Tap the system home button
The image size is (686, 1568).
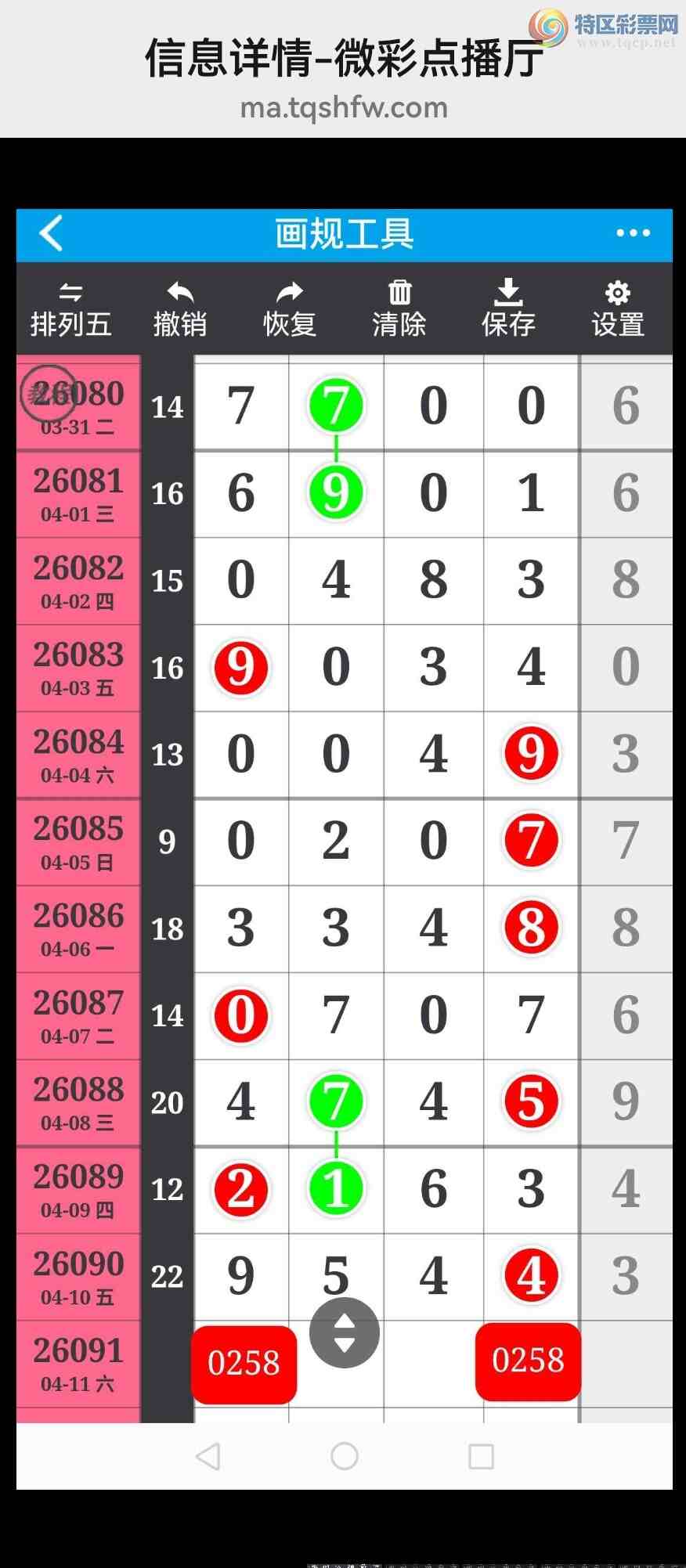click(x=345, y=1456)
